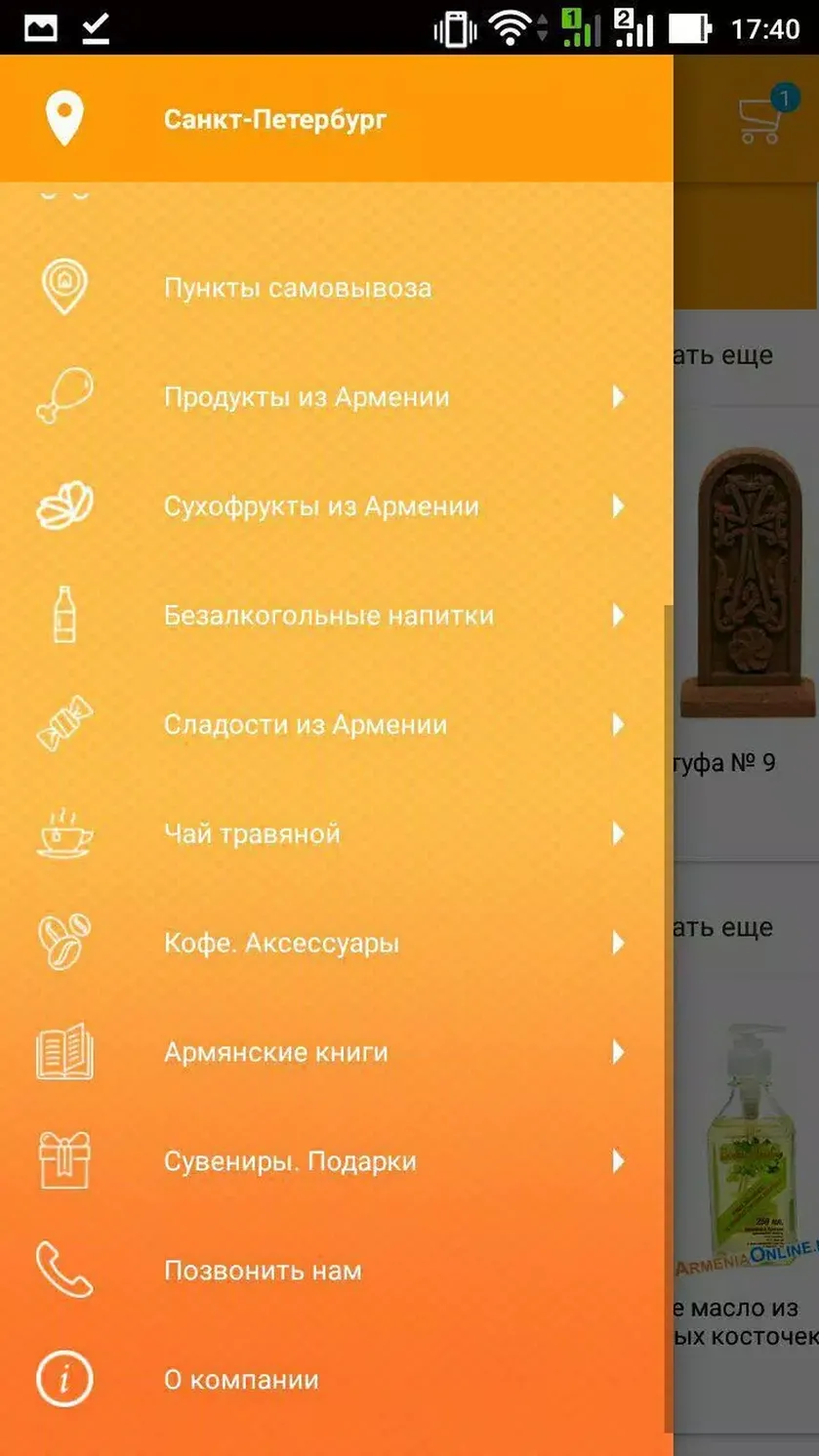Viewport: 819px width, 1456px height.
Task: Select Безалкогольные напитки category
Action: [x=336, y=616]
